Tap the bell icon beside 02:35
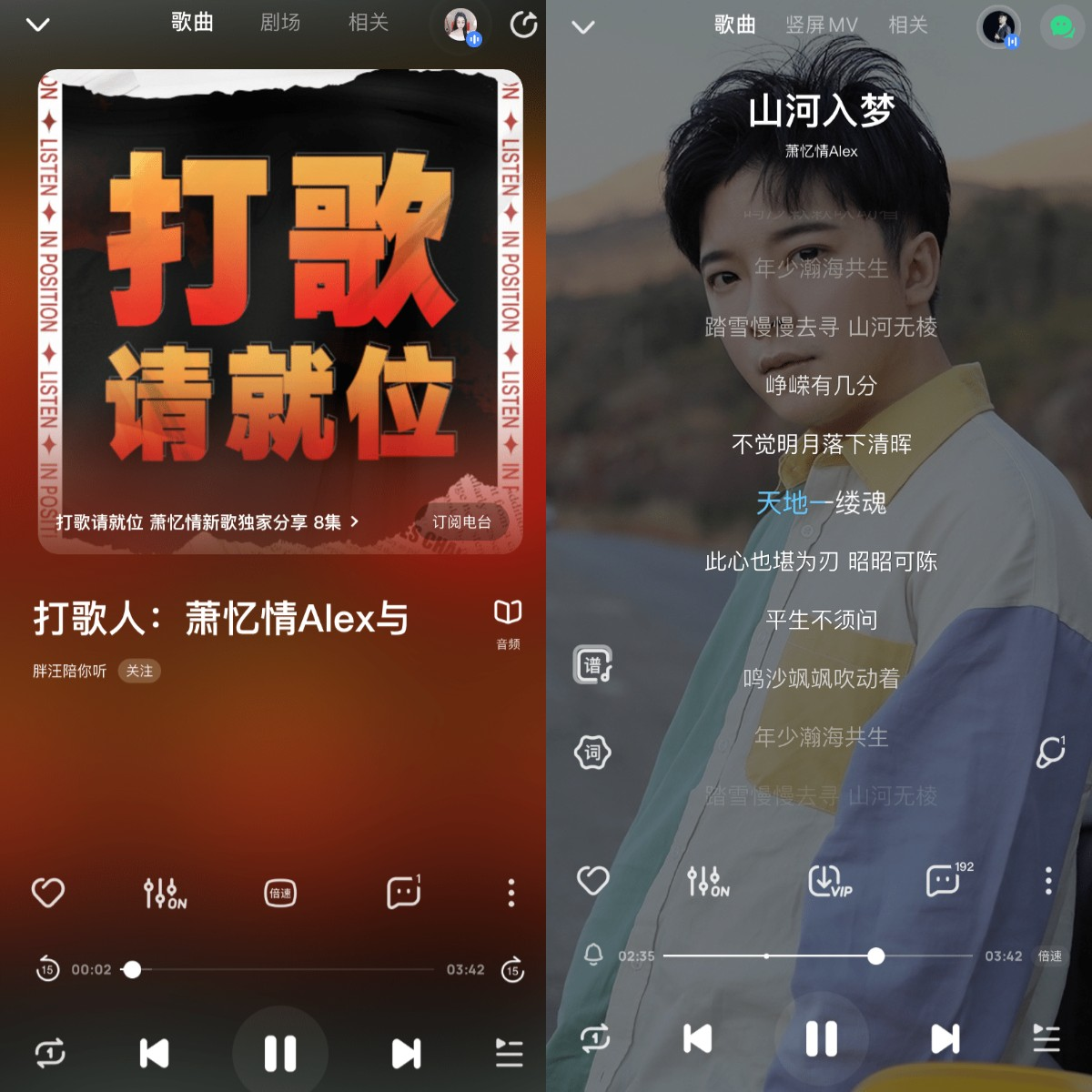Viewport: 1092px width, 1092px height. (x=593, y=955)
